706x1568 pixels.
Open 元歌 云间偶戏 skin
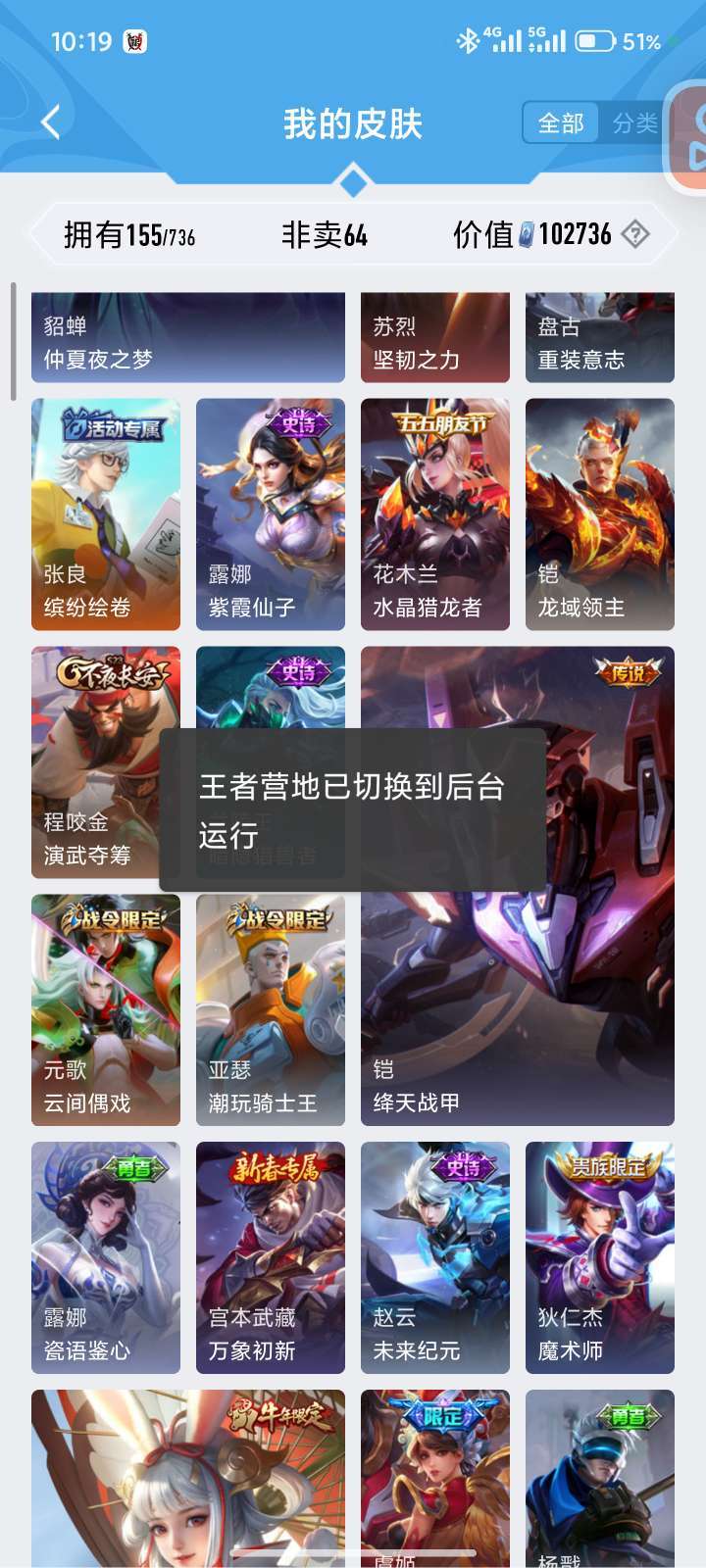click(106, 1010)
